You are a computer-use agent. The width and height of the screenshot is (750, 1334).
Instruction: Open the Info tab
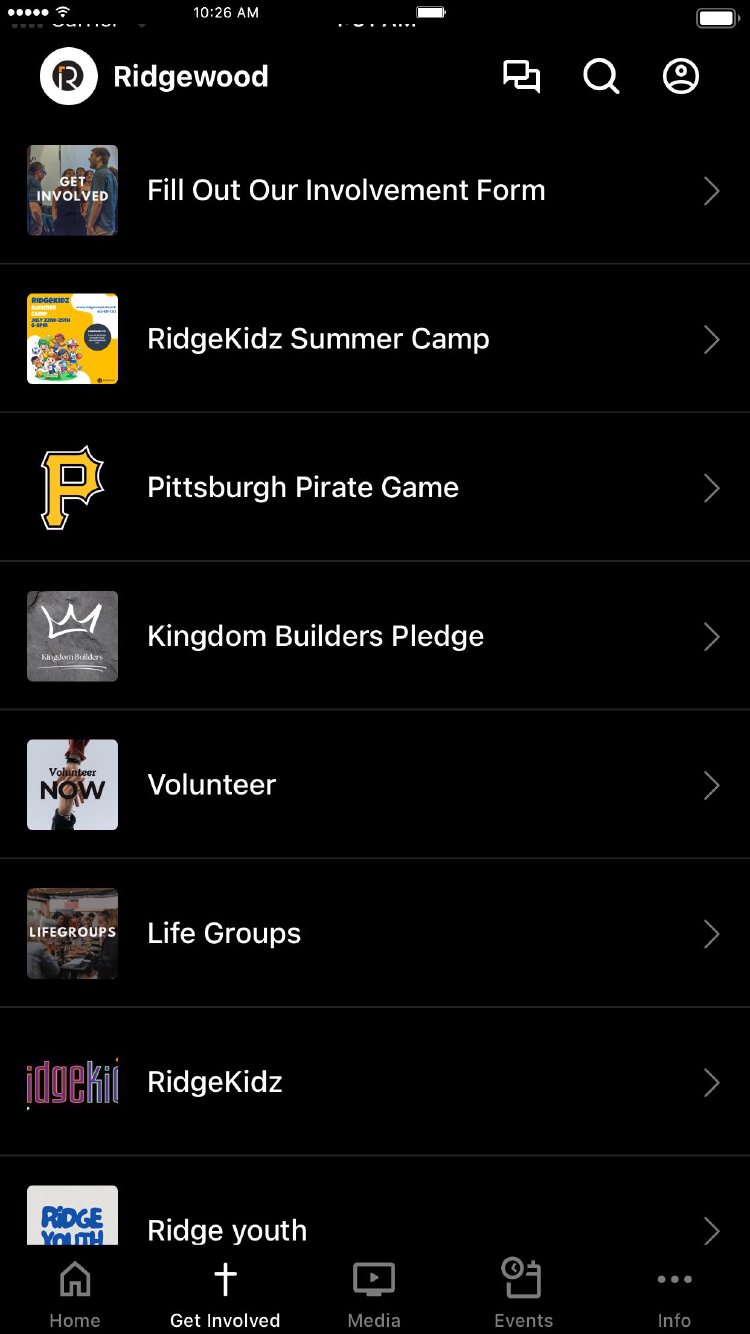674,1294
